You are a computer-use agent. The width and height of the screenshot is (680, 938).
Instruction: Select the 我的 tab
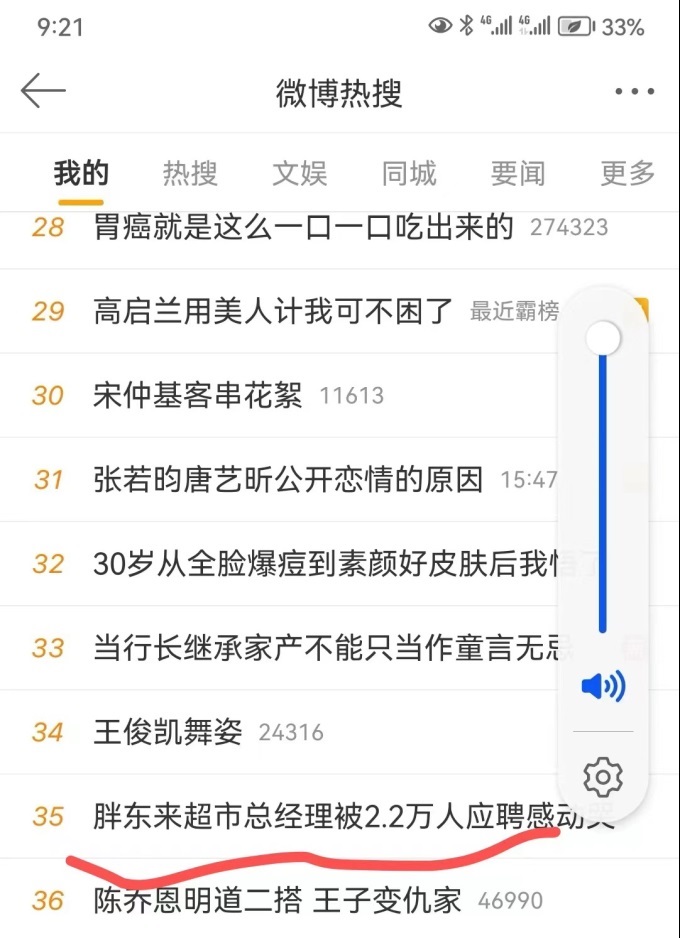click(x=82, y=173)
